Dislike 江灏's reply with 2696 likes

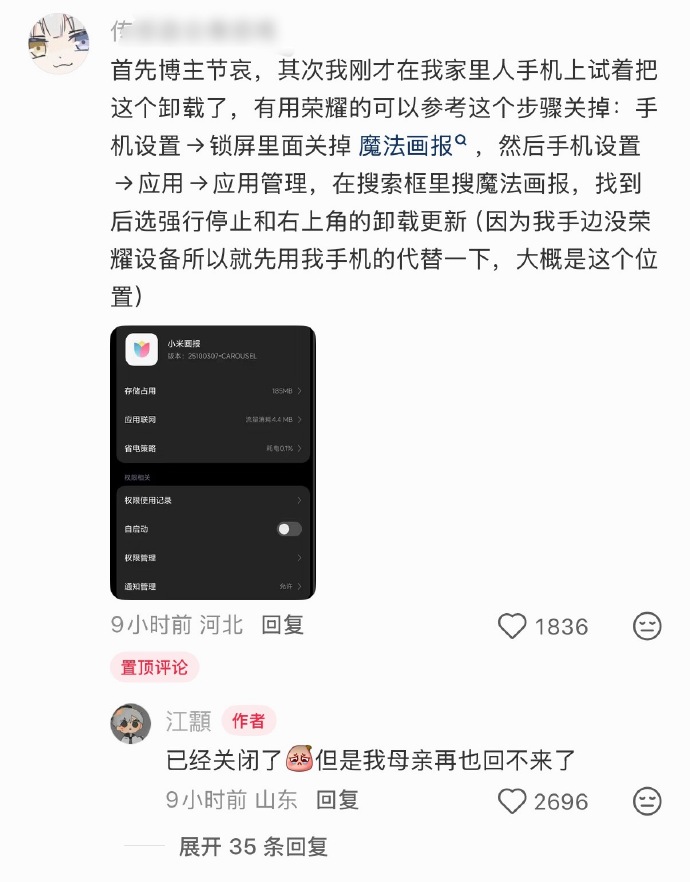(647, 801)
